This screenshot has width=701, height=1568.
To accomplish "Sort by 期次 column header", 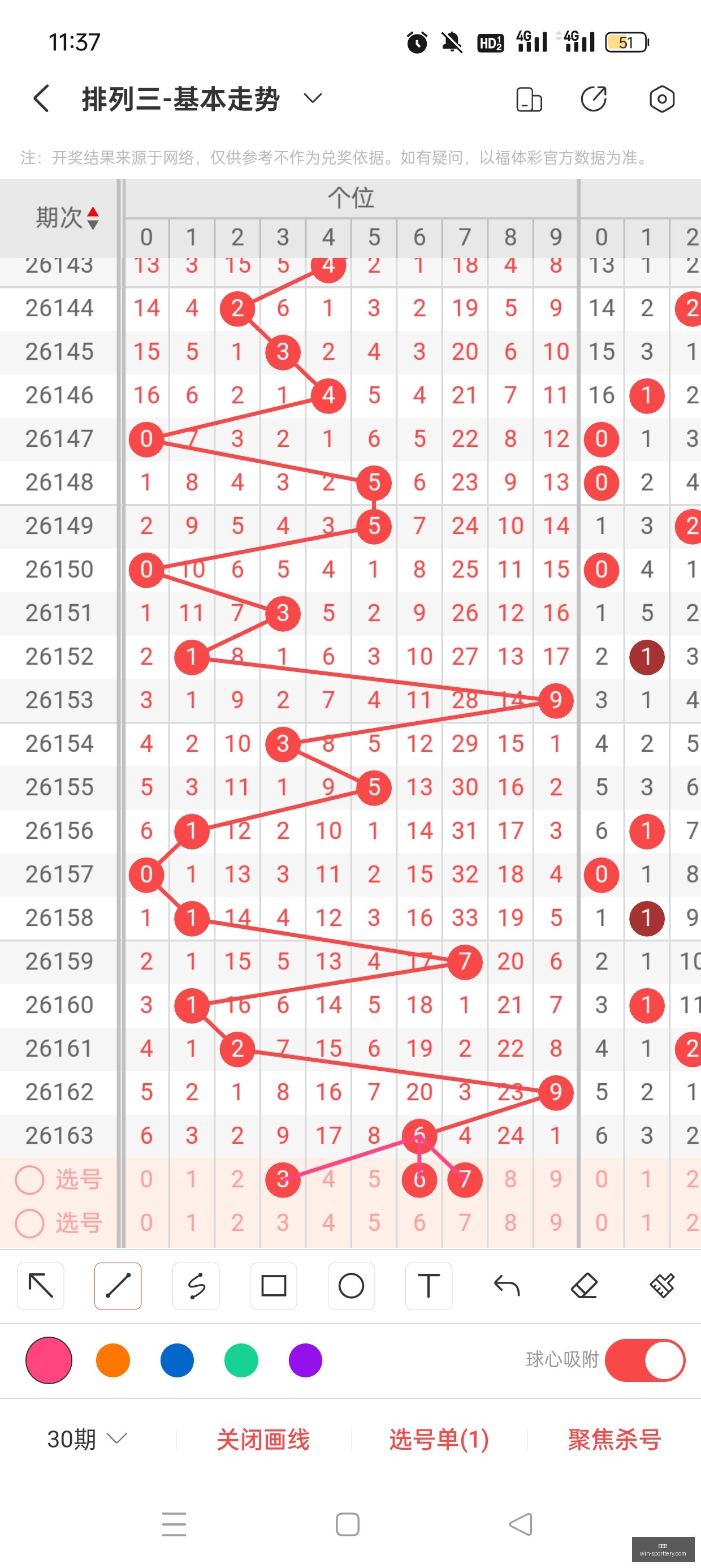I will coord(67,217).
